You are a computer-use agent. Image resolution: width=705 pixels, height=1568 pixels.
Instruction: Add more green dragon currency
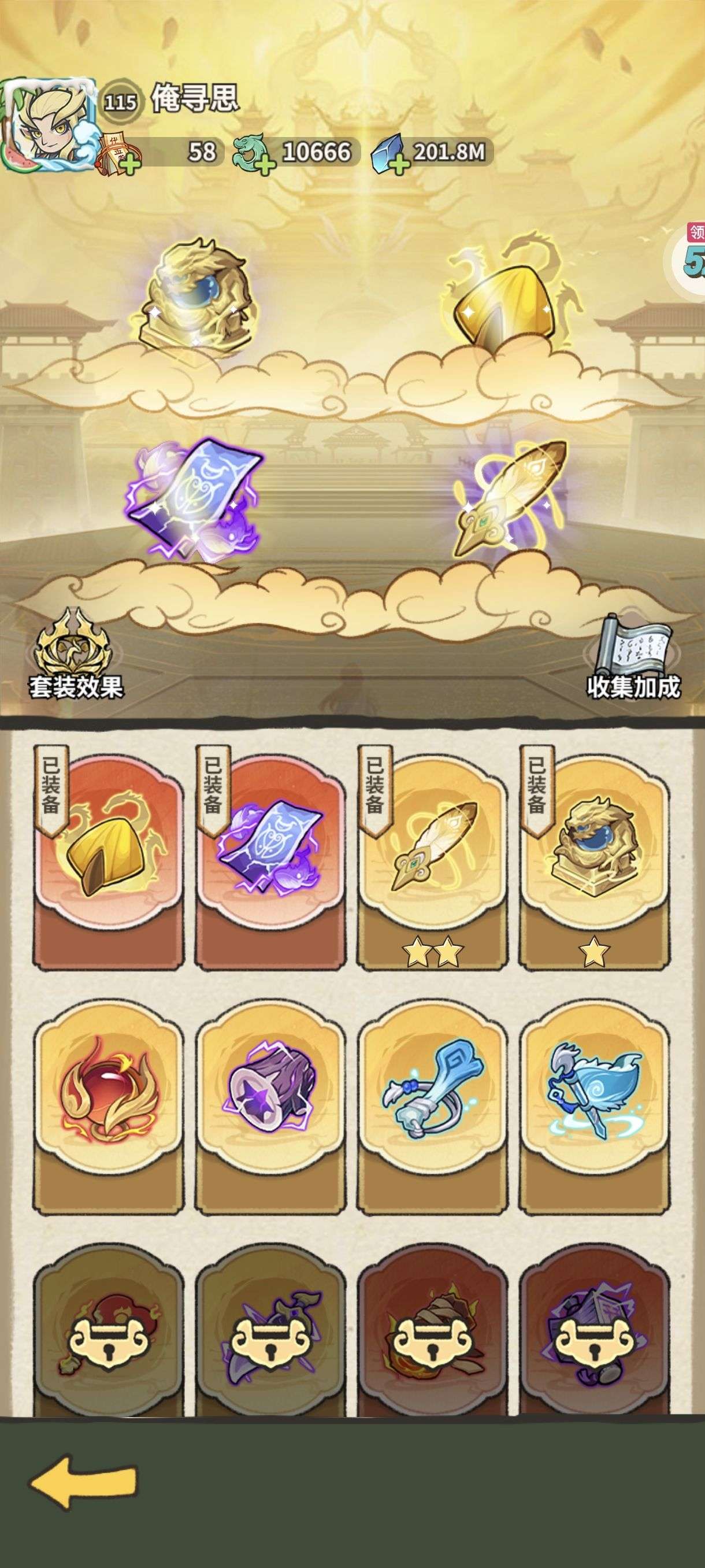point(263,164)
